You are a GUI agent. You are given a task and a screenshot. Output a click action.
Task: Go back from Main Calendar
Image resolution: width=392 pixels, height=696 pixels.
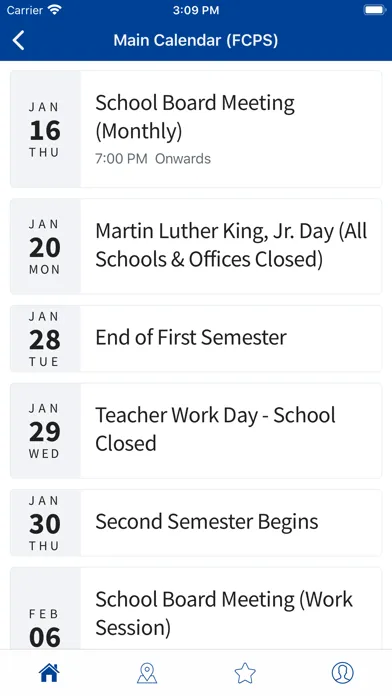(19, 40)
